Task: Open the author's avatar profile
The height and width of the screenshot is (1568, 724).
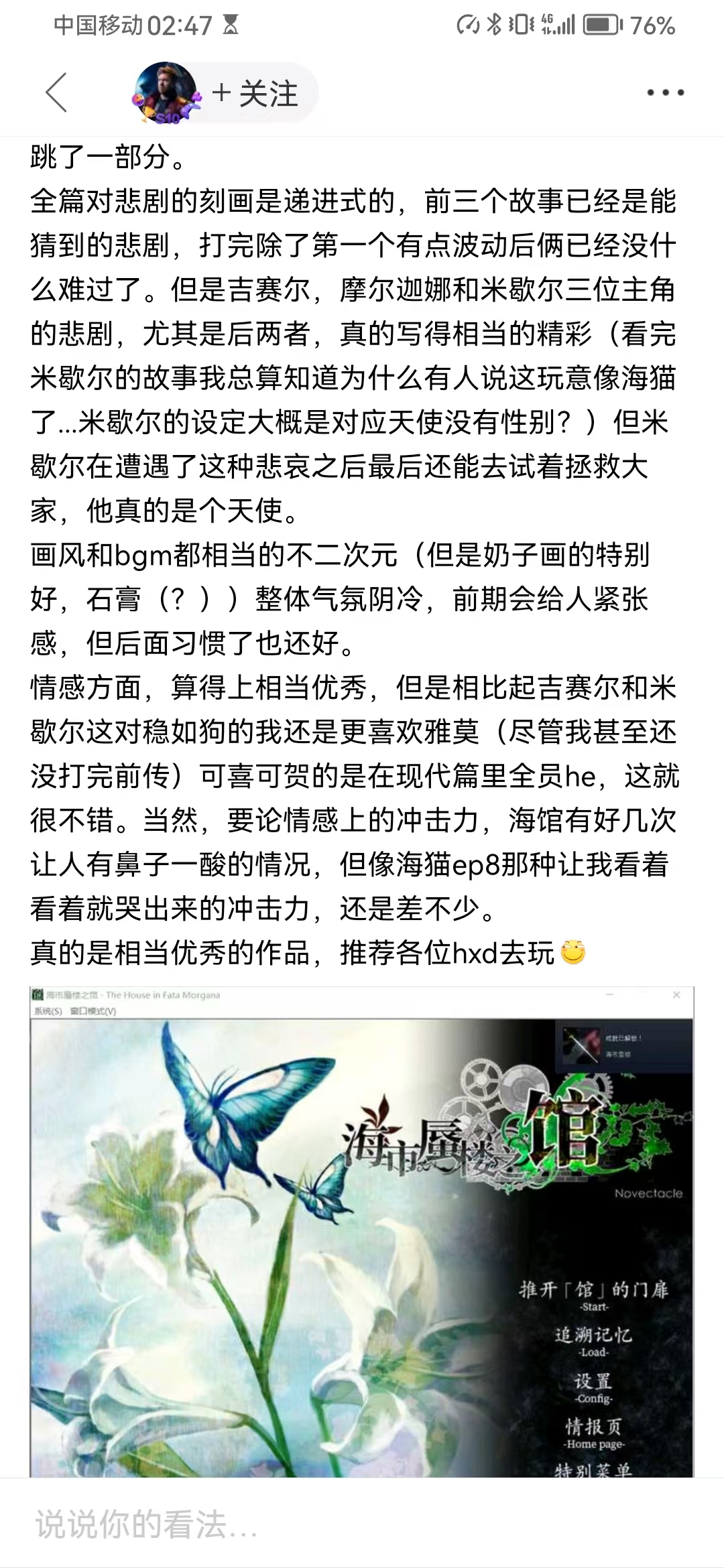Action: 166,93
